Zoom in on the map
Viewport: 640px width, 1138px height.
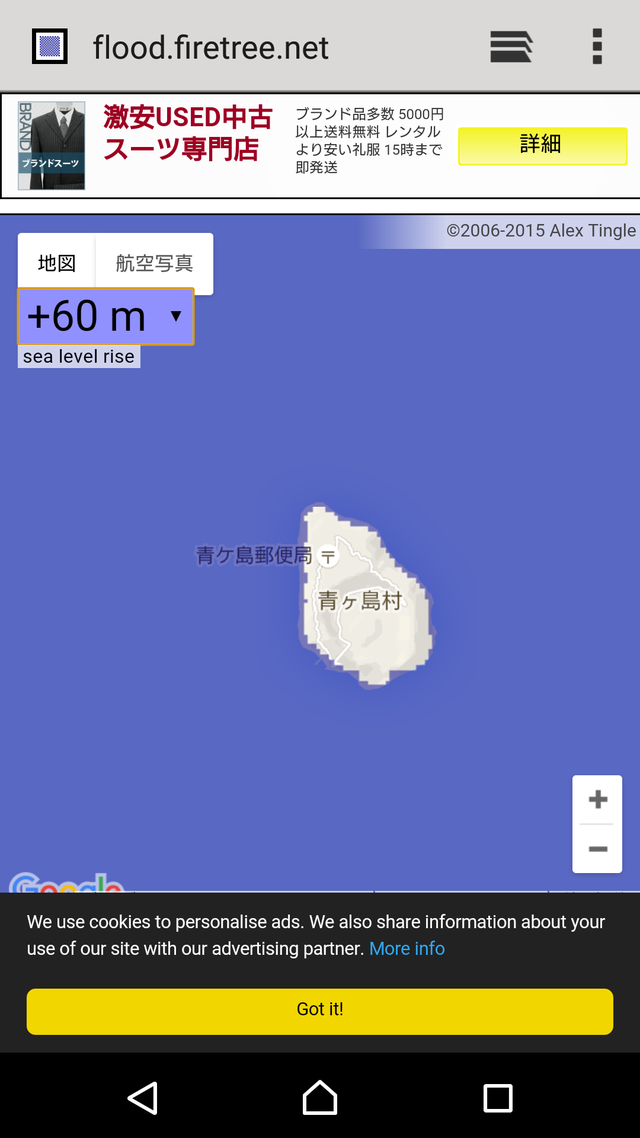click(x=598, y=800)
